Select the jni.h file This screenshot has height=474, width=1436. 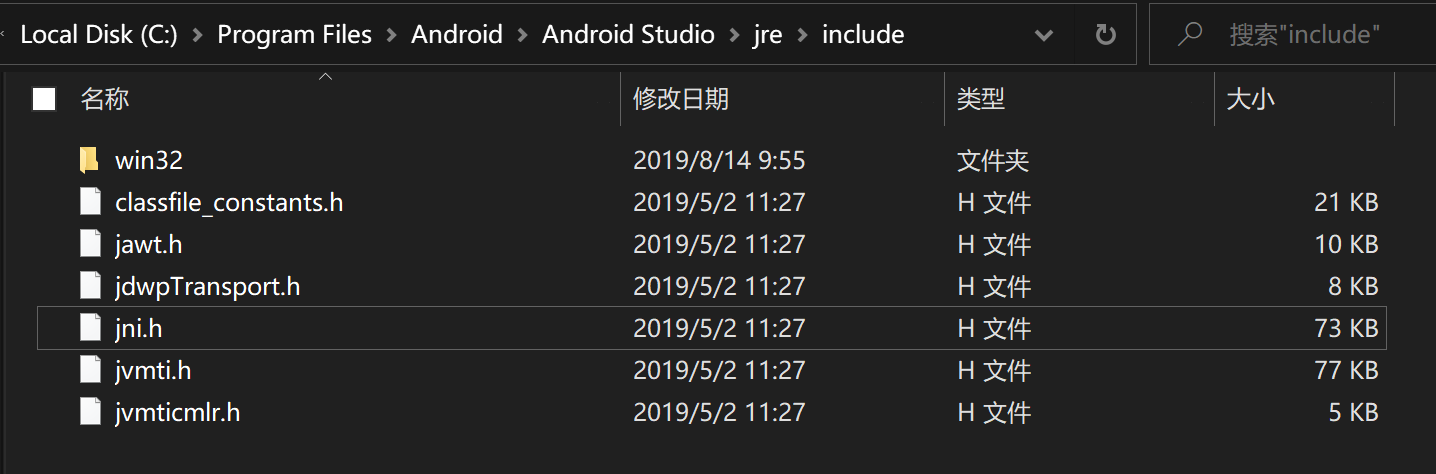[137, 328]
